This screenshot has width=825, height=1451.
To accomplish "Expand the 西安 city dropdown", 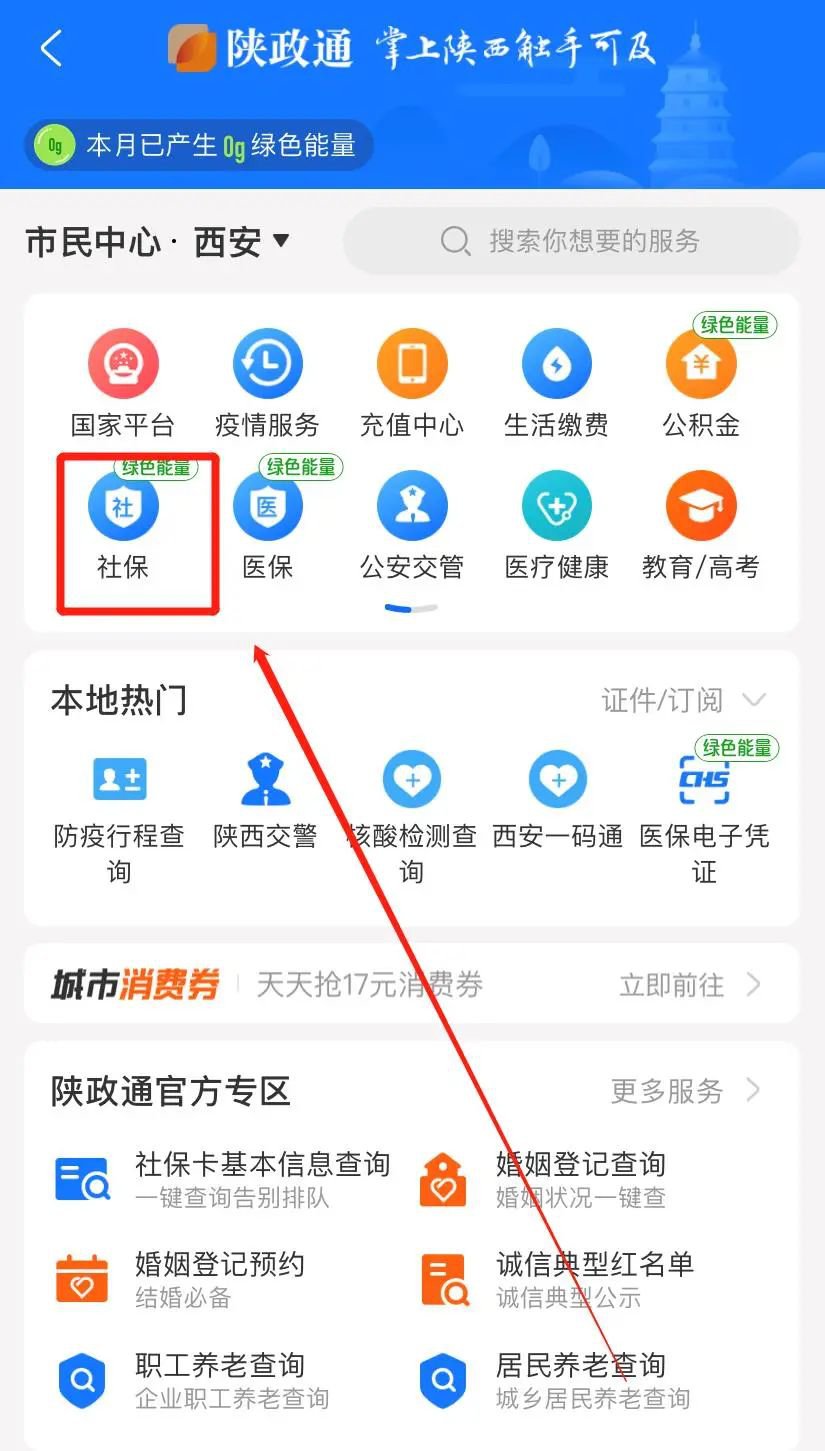I will click(x=281, y=240).
